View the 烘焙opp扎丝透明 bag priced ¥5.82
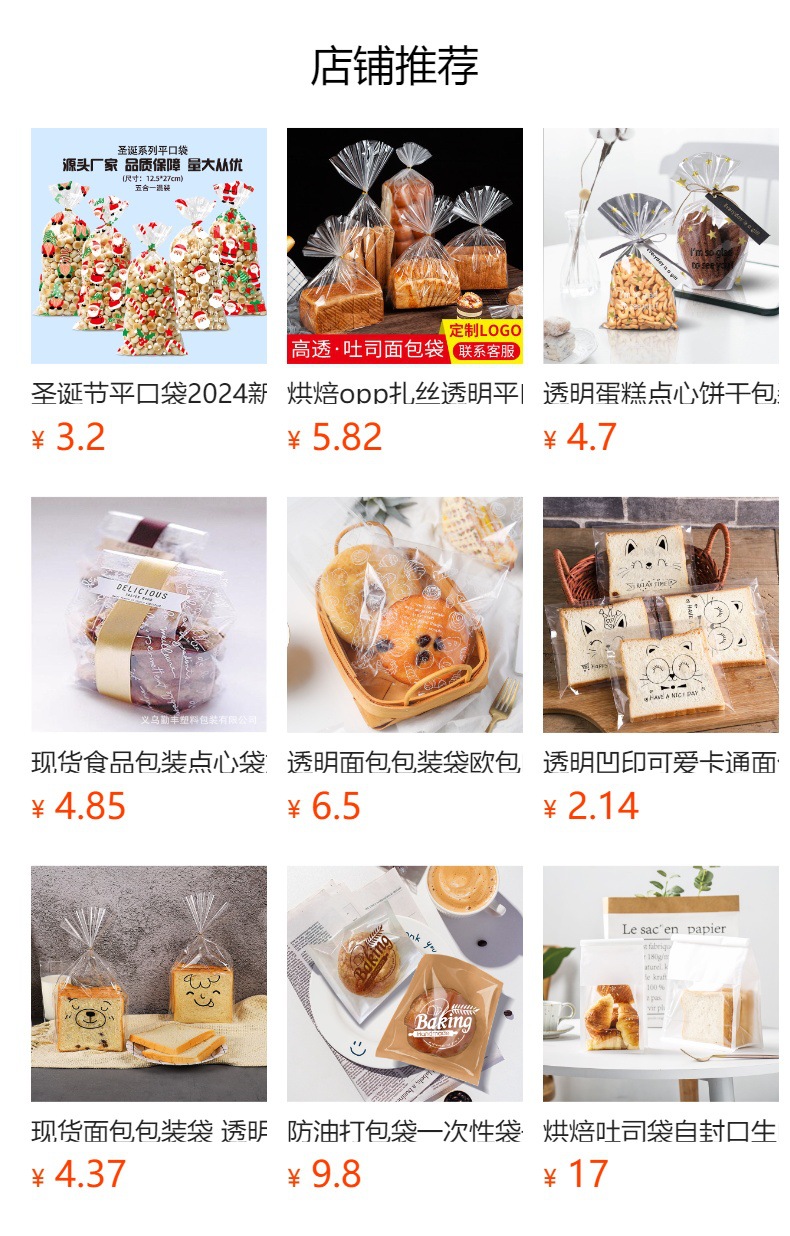Screen dimensions: 790x1236 tap(405, 246)
